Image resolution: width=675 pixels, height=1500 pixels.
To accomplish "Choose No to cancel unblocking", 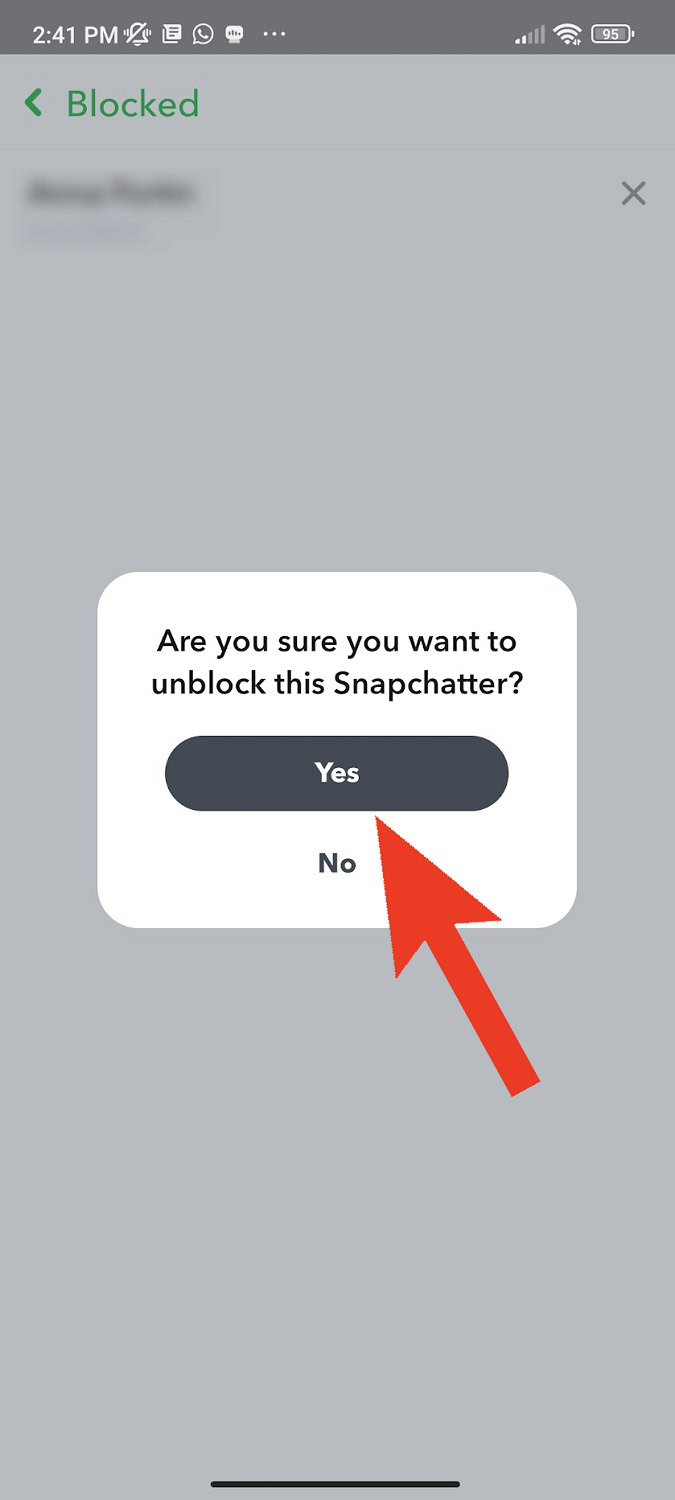I will click(x=337, y=863).
